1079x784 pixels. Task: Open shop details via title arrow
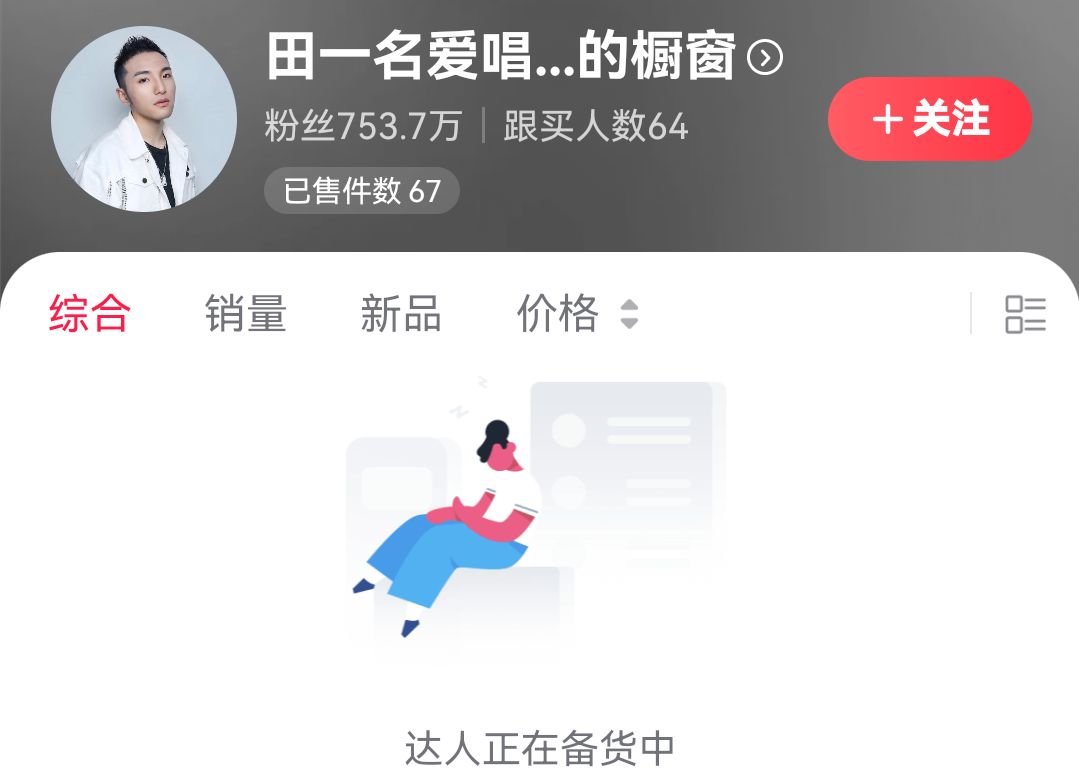(765, 59)
